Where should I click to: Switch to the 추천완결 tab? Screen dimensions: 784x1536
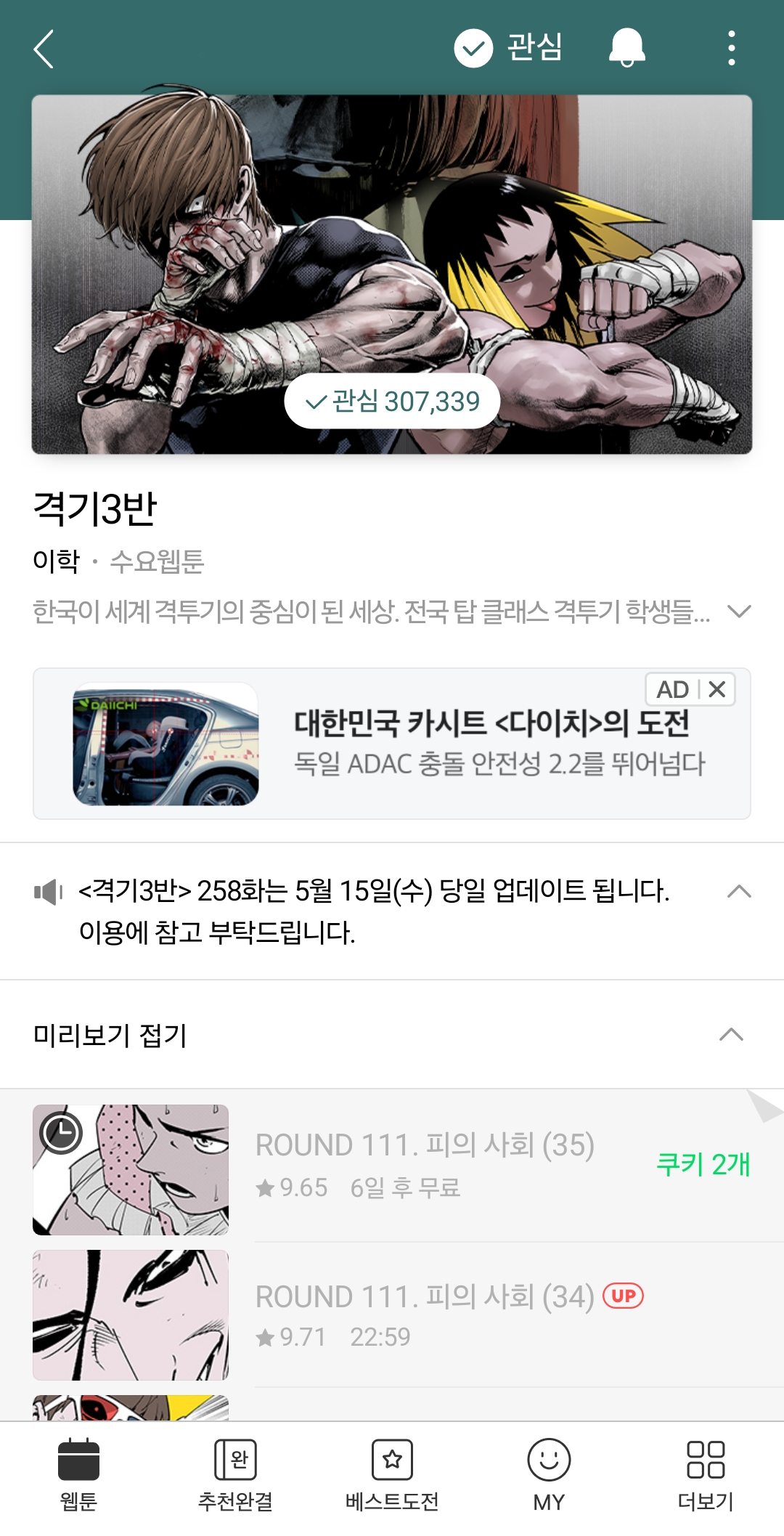(235, 1476)
